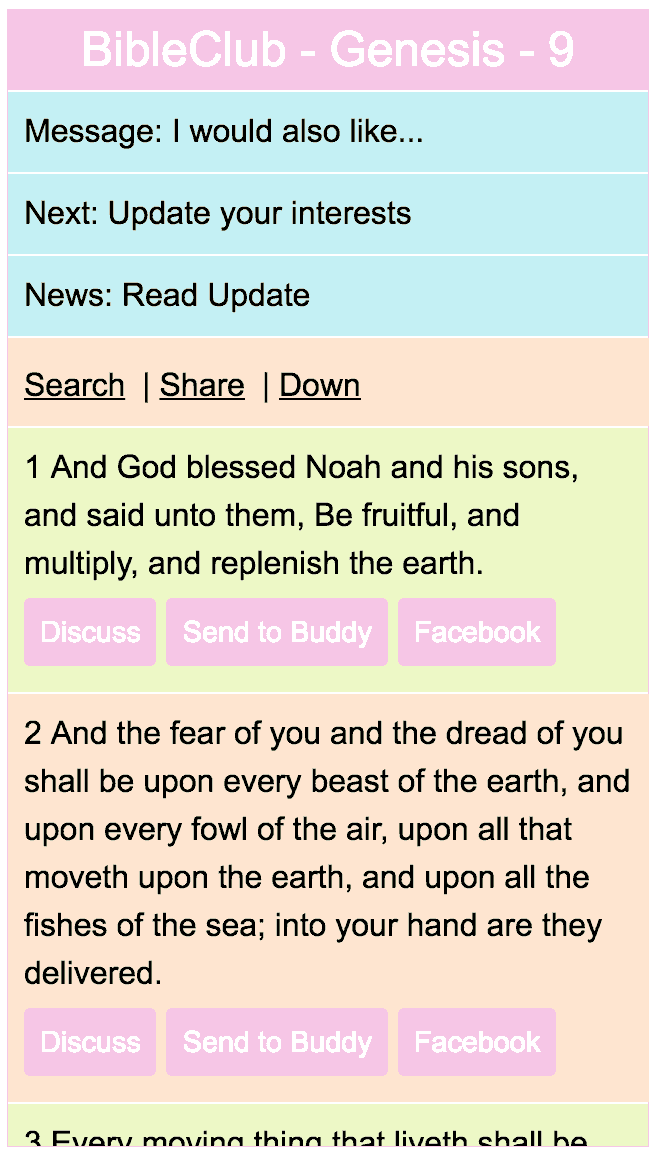
Task: Share verse 2 on Facebook
Action: click(x=477, y=1042)
